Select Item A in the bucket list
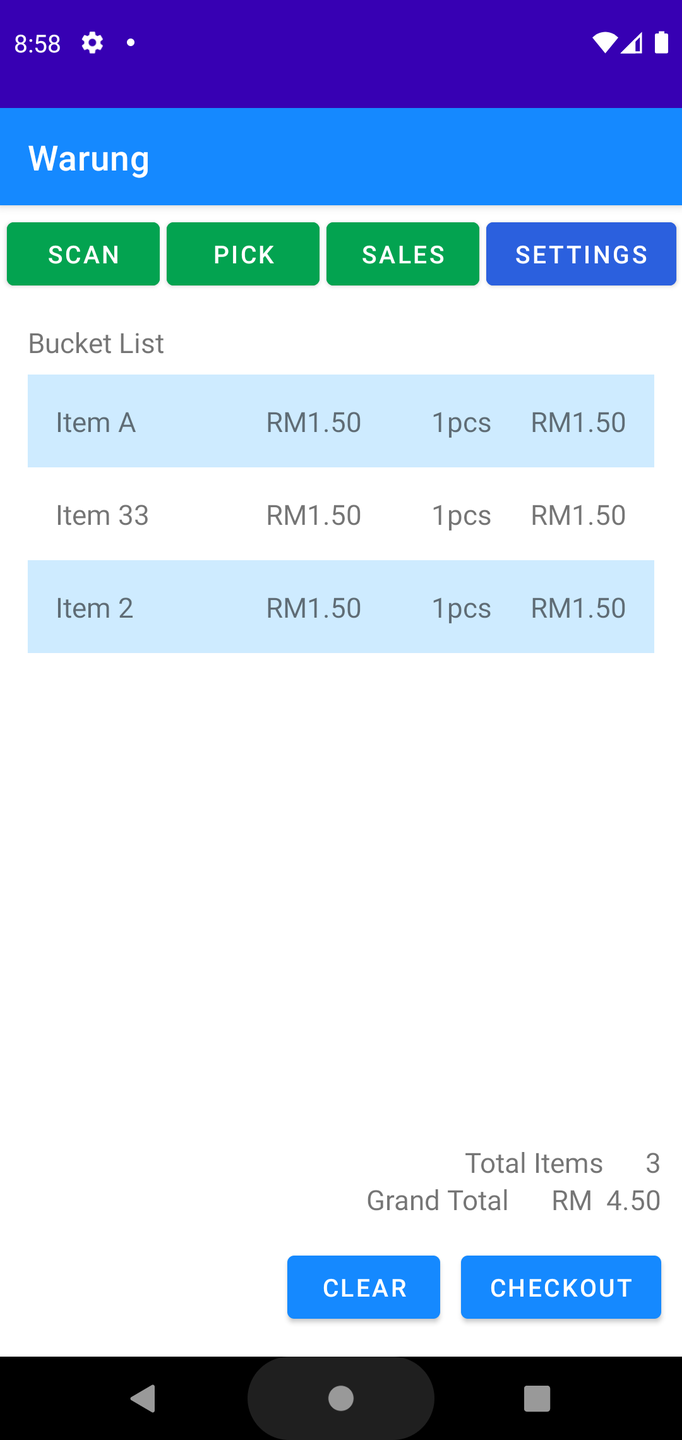 340,421
